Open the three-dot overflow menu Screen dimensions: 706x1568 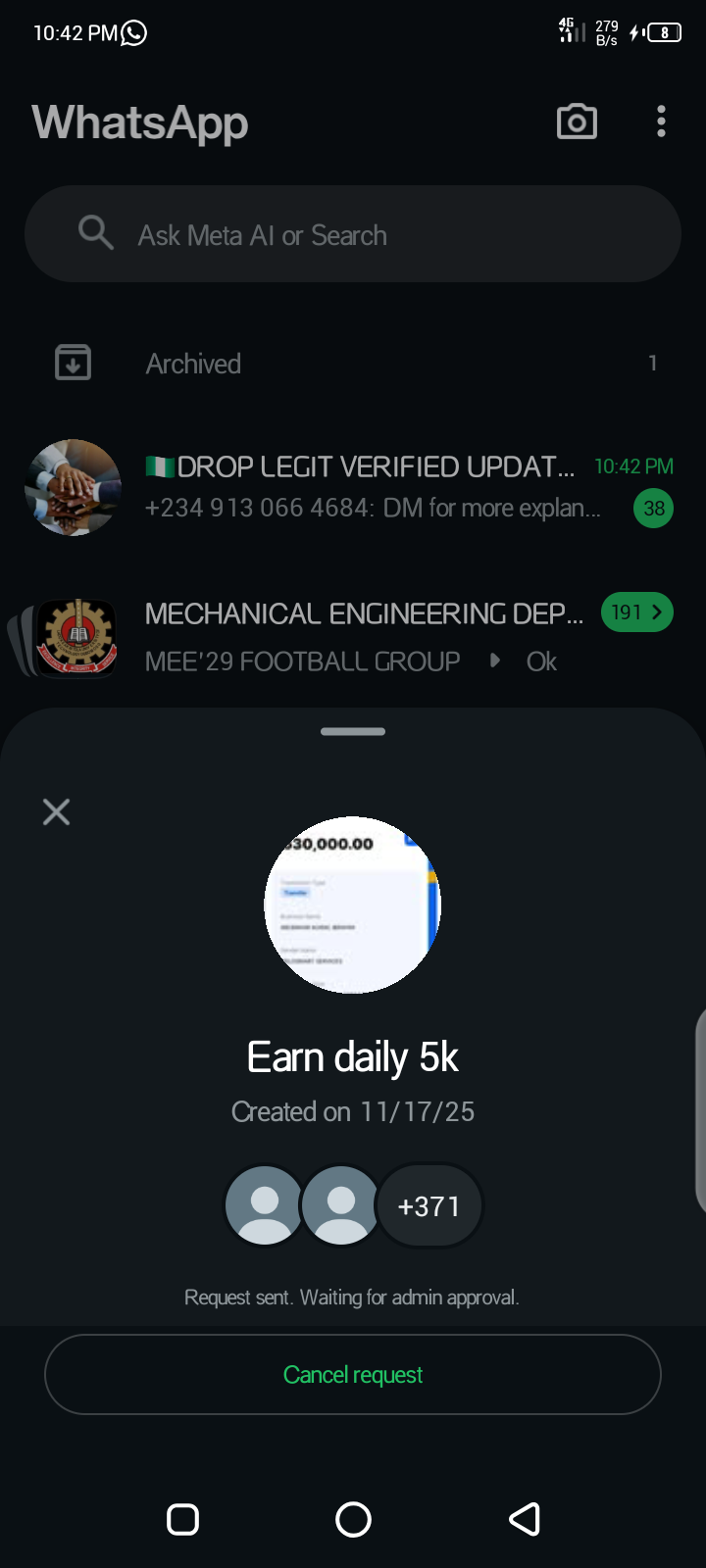point(662,122)
